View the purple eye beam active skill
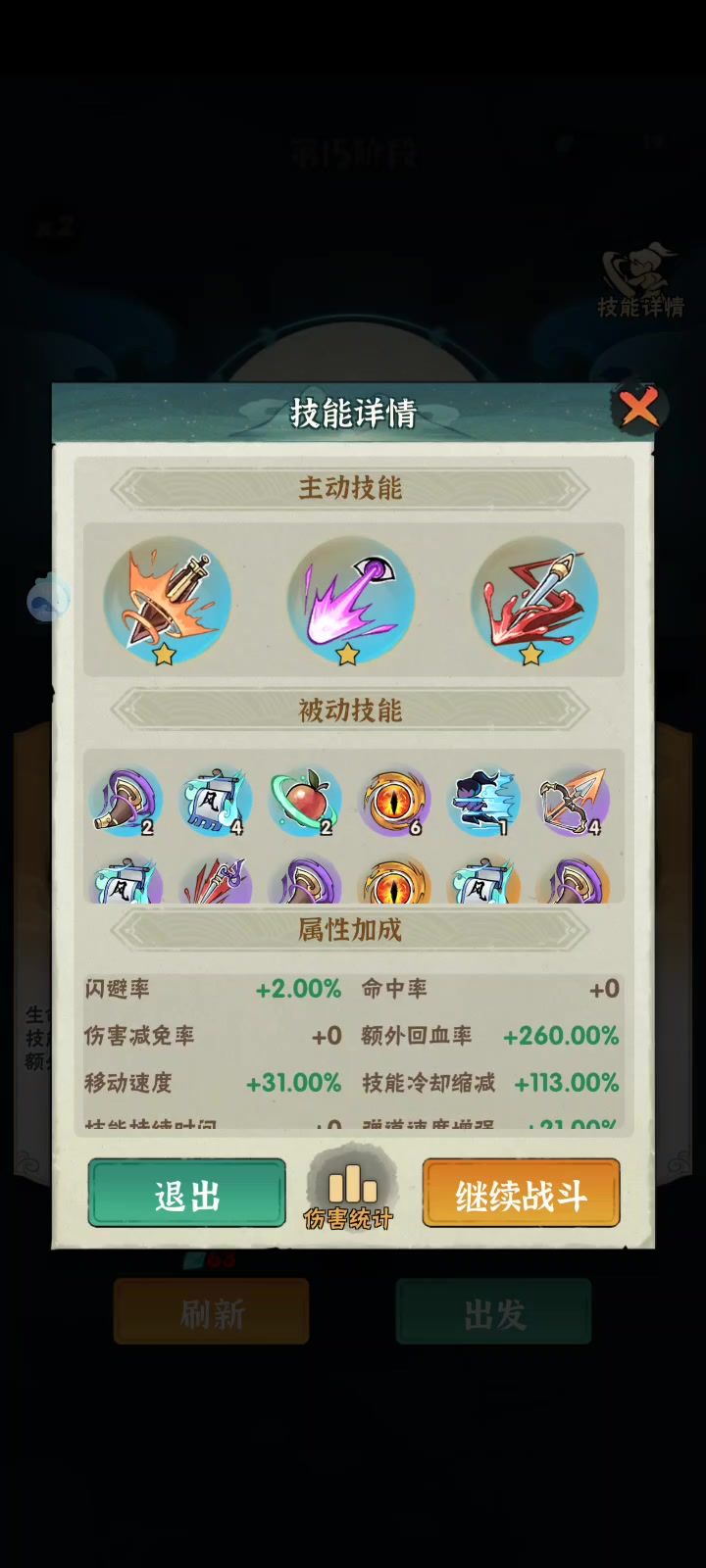Screen dimensions: 706x1568 coord(350,601)
